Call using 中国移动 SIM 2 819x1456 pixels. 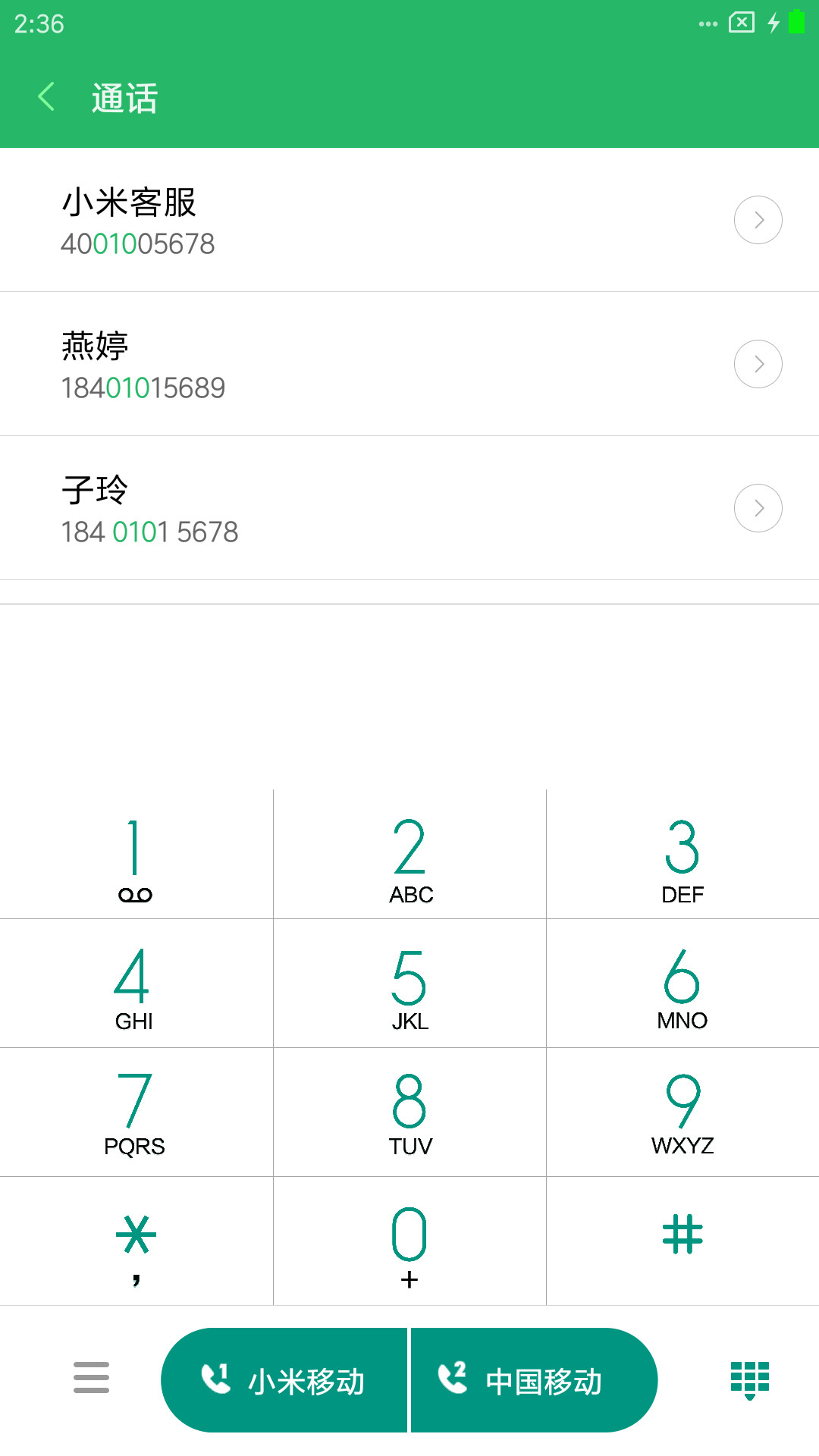click(x=534, y=1380)
